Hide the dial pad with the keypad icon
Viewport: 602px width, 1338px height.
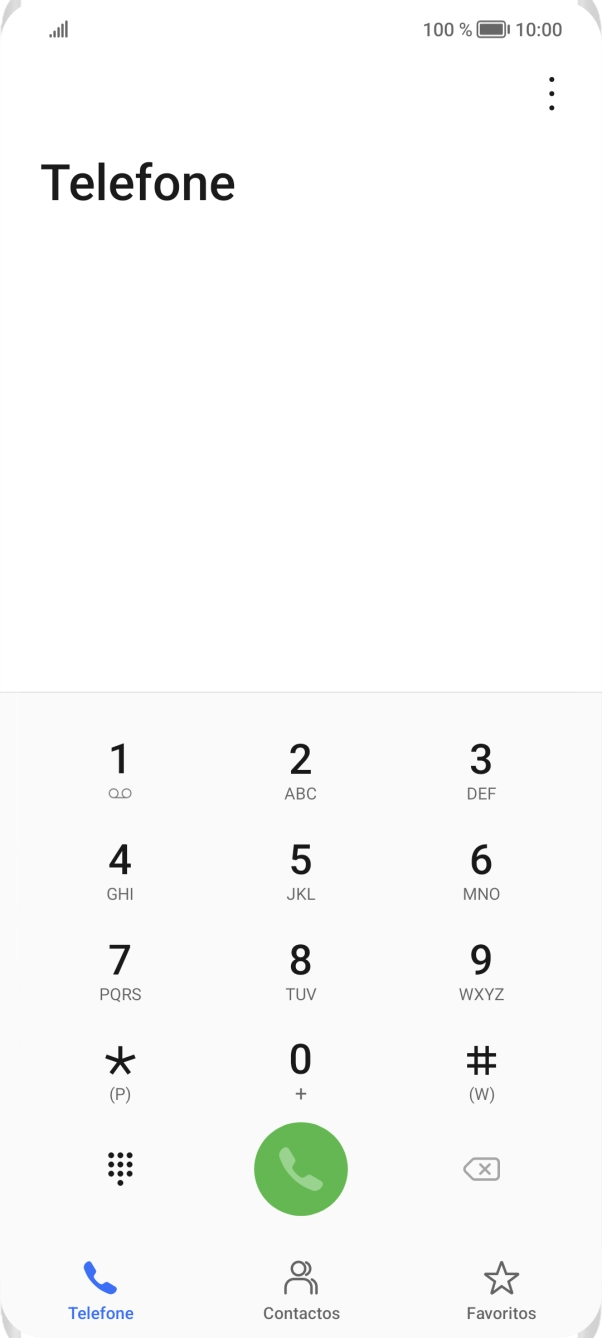tap(120, 1168)
